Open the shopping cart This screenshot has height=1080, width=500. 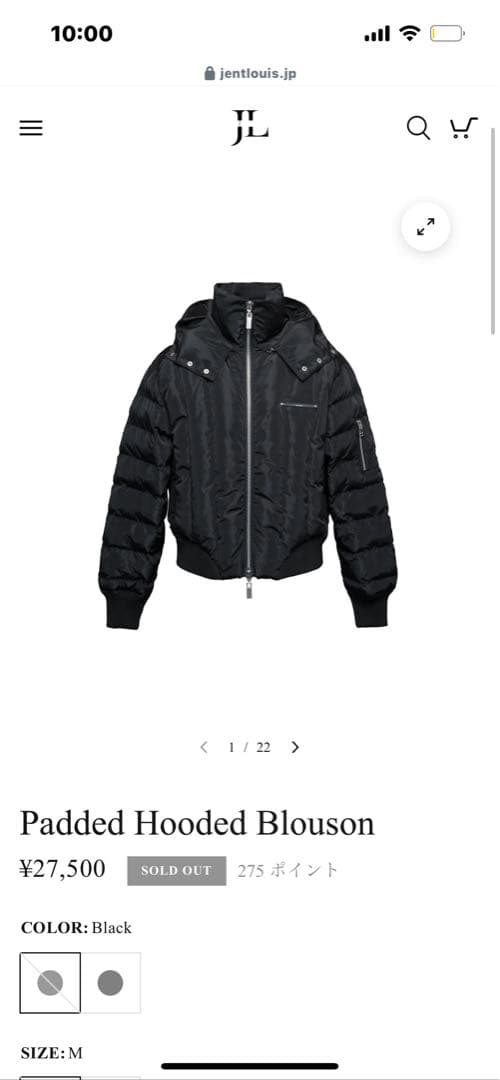point(463,128)
